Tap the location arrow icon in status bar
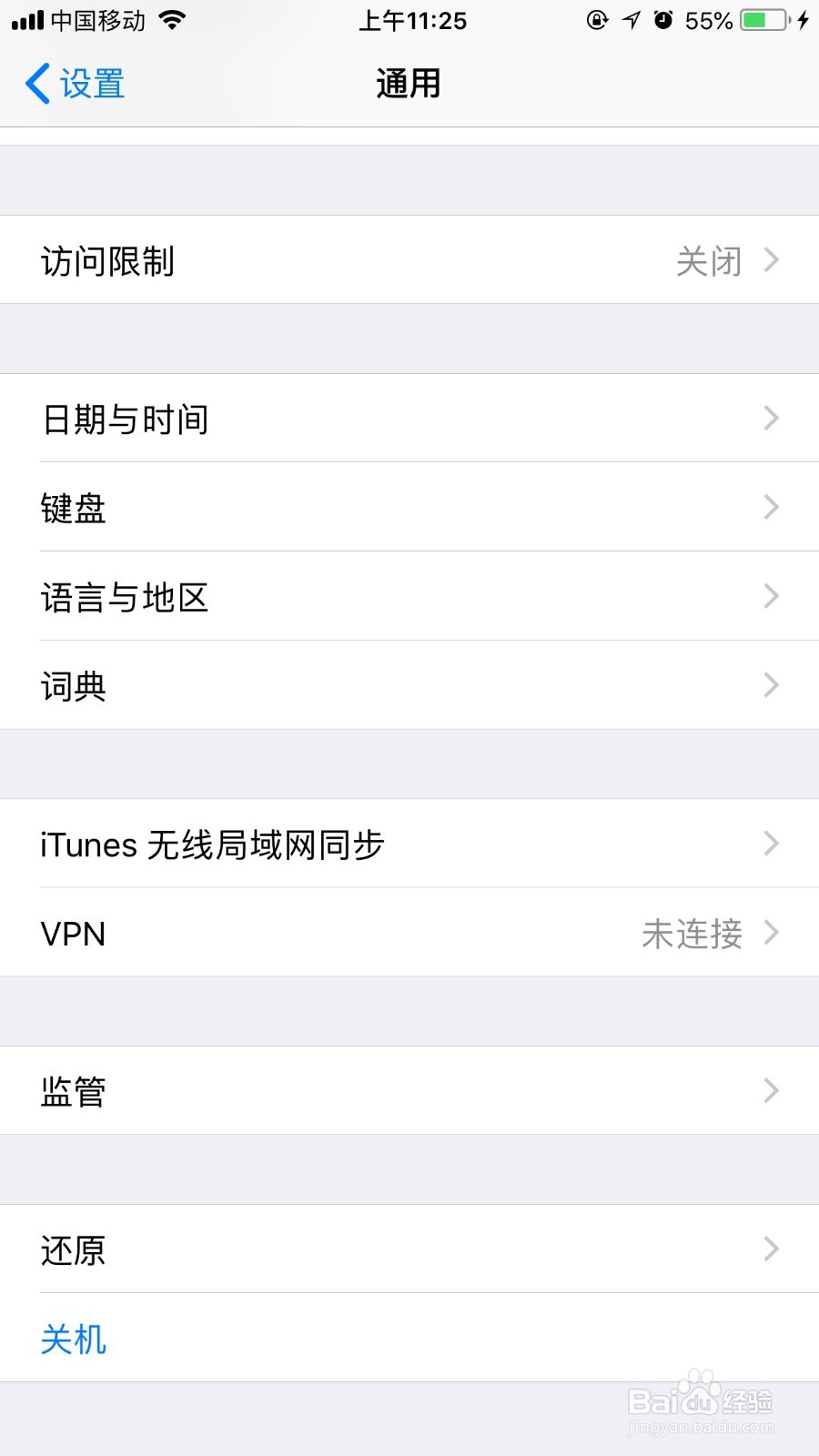The height and width of the screenshot is (1456, 819). pyautogui.click(x=631, y=18)
